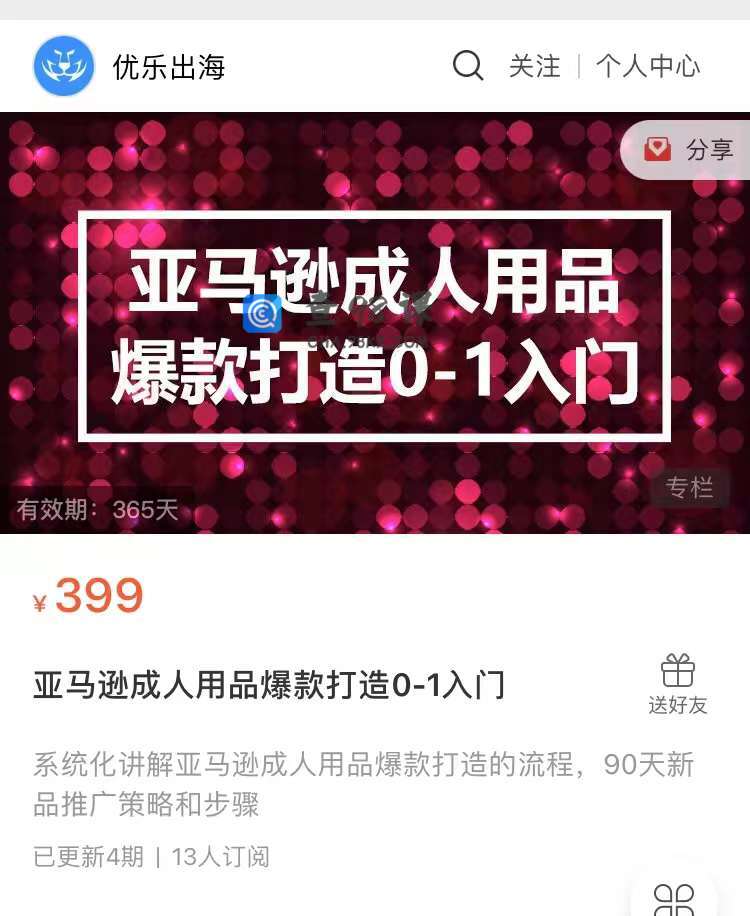Gift the course via 送好友
This screenshot has width=750, height=916.
coord(678,685)
